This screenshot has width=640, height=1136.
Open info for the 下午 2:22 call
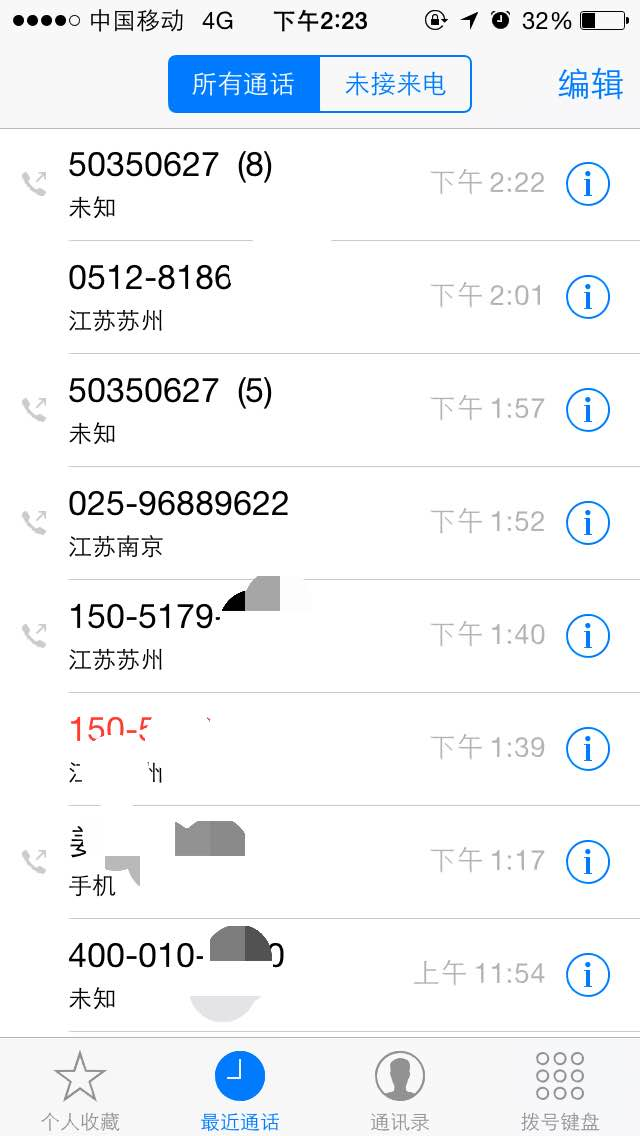point(588,184)
